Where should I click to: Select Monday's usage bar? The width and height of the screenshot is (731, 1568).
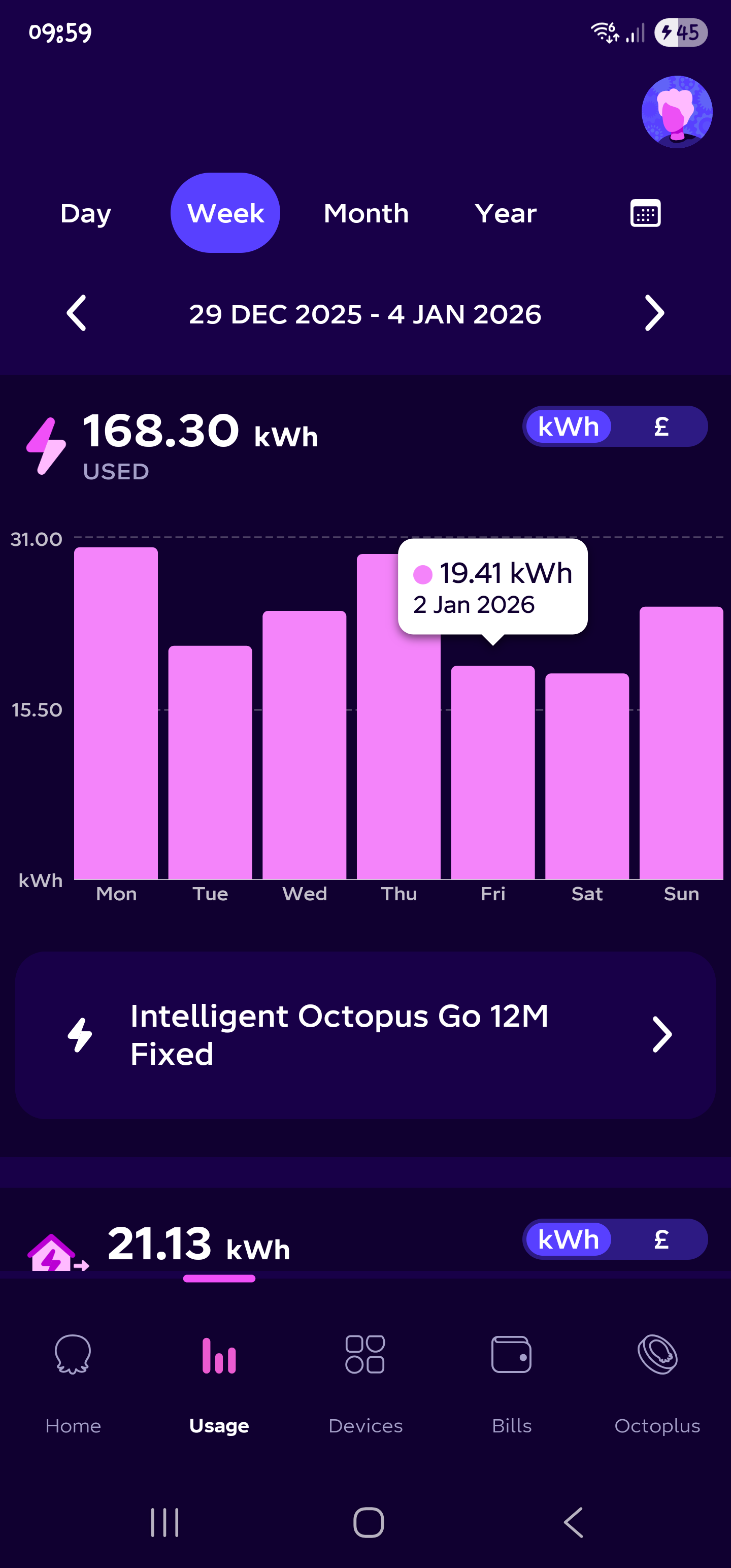click(x=116, y=712)
